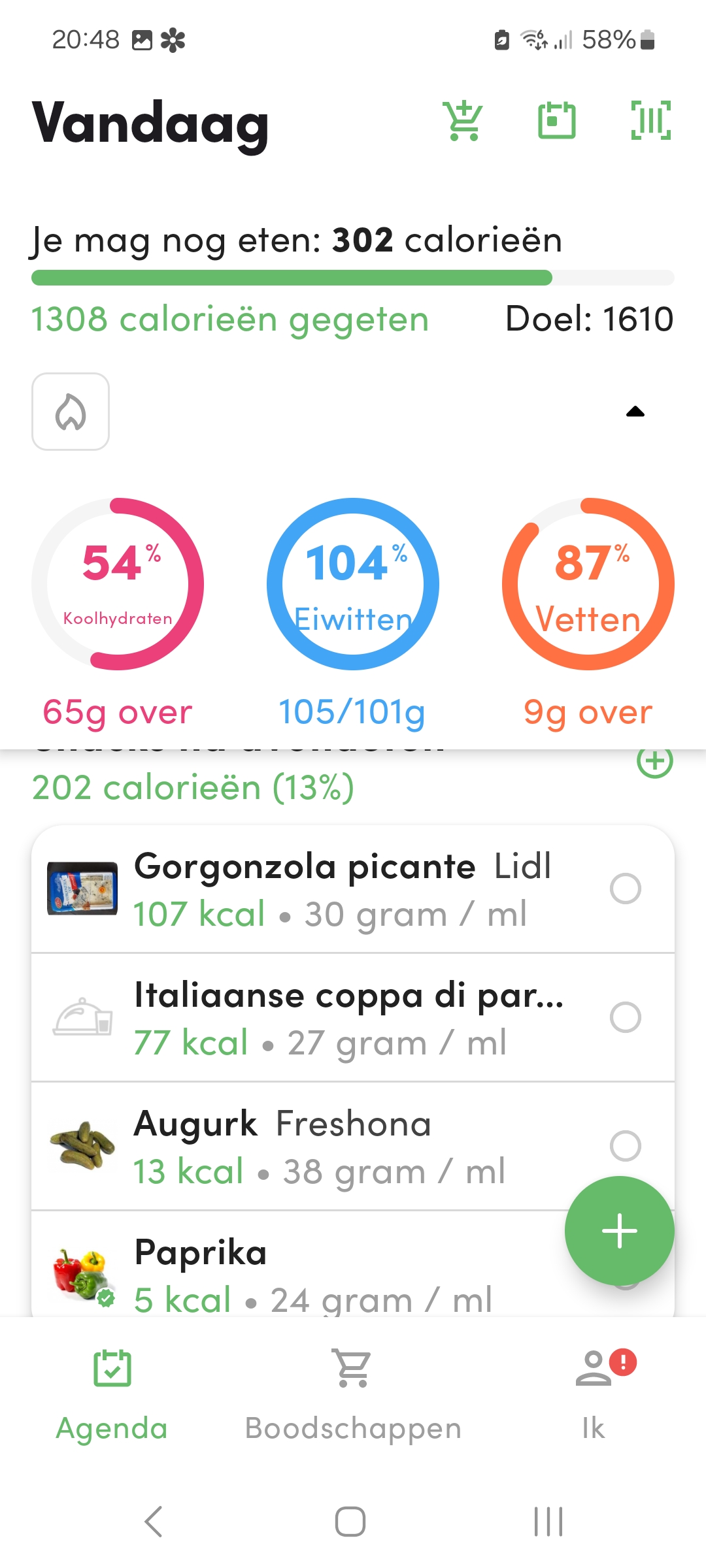The width and height of the screenshot is (706, 1568).
Task: Go to the home screen
Action: point(350,1522)
